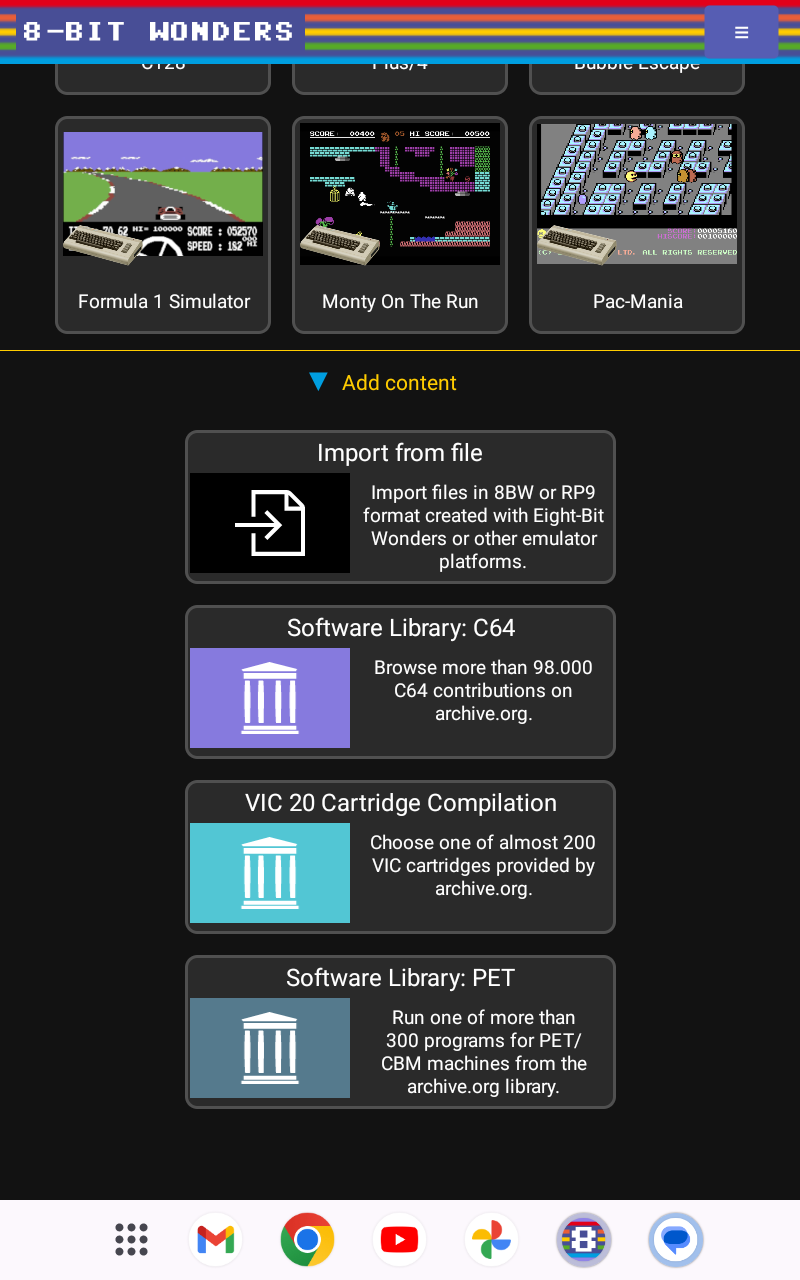Open the Messages app in taskbar
Image resolution: width=800 pixels, height=1280 pixels.
pos(676,1240)
